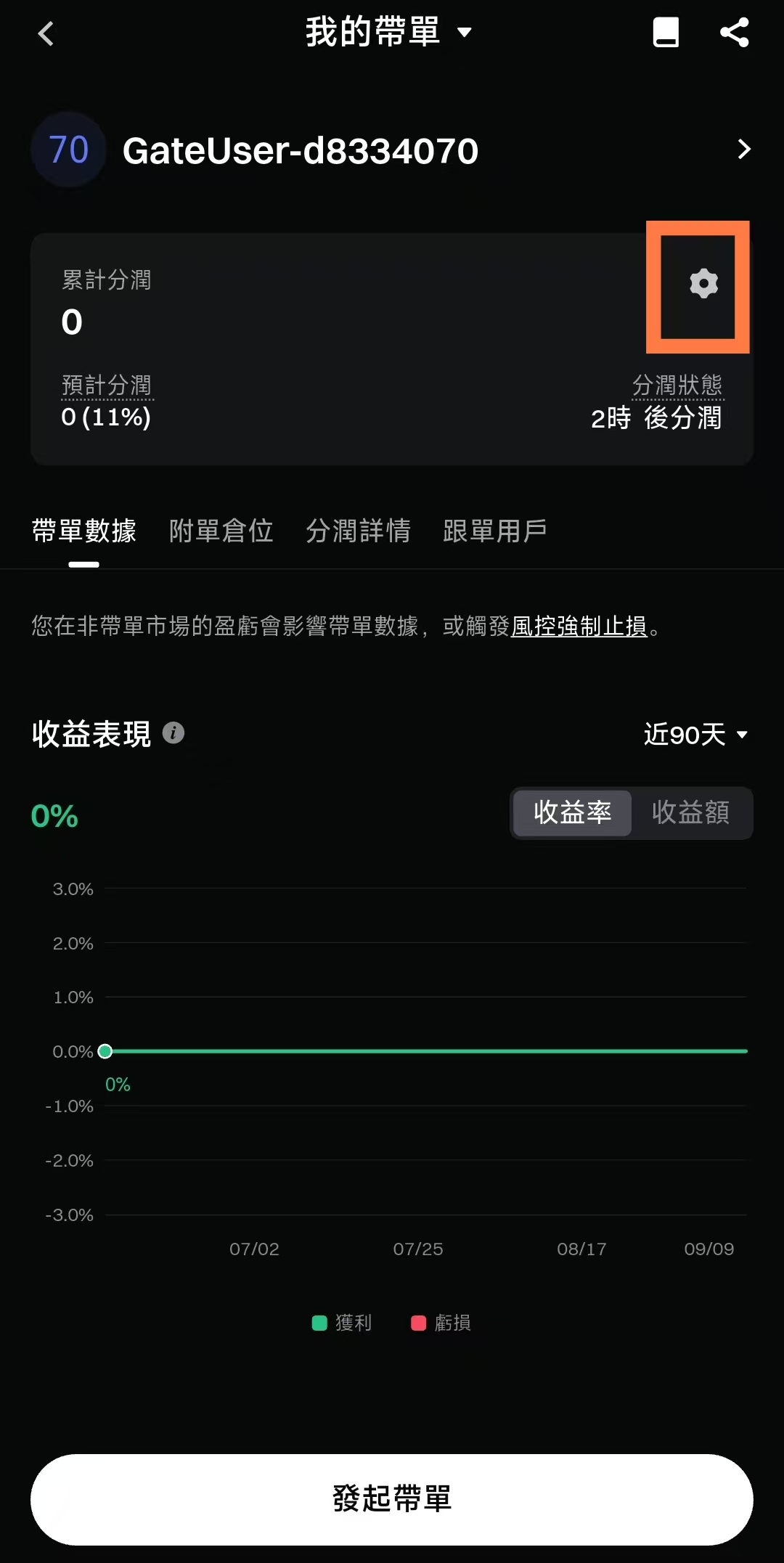This screenshot has width=784, height=1563.
Task: Switch to the 附單倉位 tab
Action: (x=221, y=531)
